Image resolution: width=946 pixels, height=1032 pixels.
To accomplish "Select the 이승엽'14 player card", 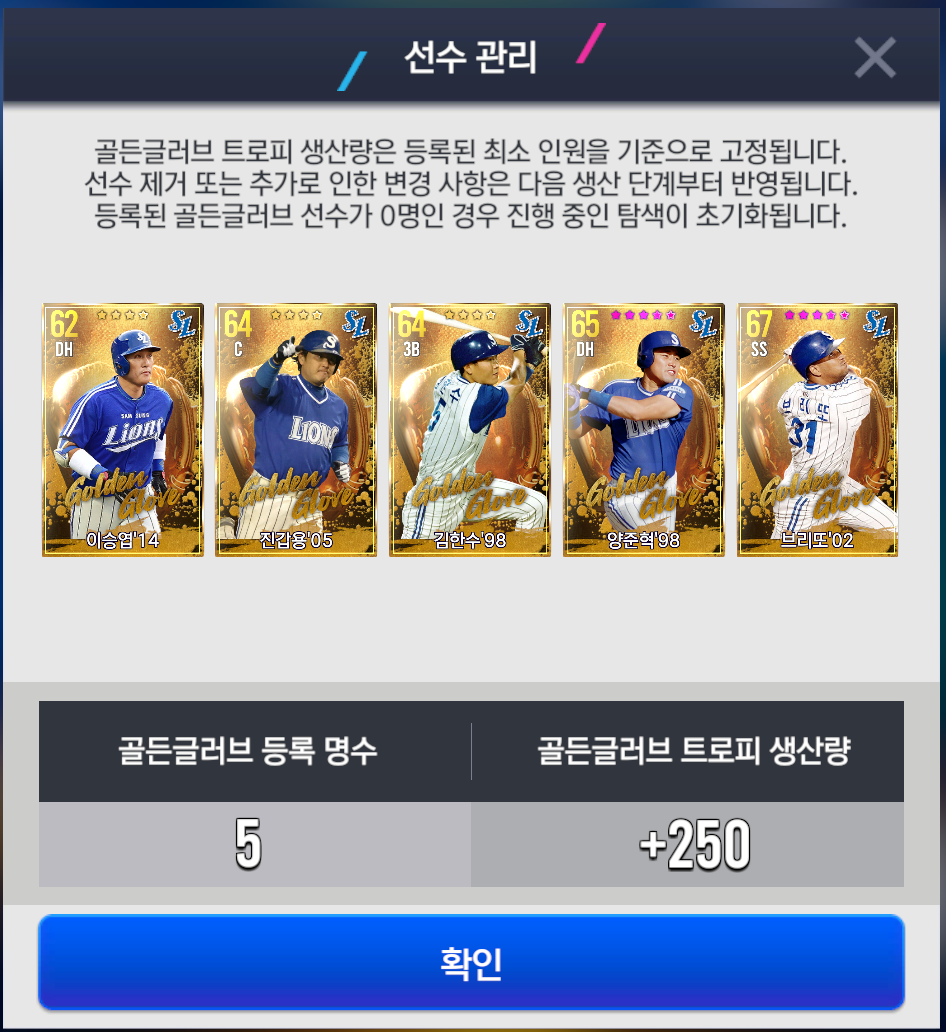I will (x=123, y=430).
